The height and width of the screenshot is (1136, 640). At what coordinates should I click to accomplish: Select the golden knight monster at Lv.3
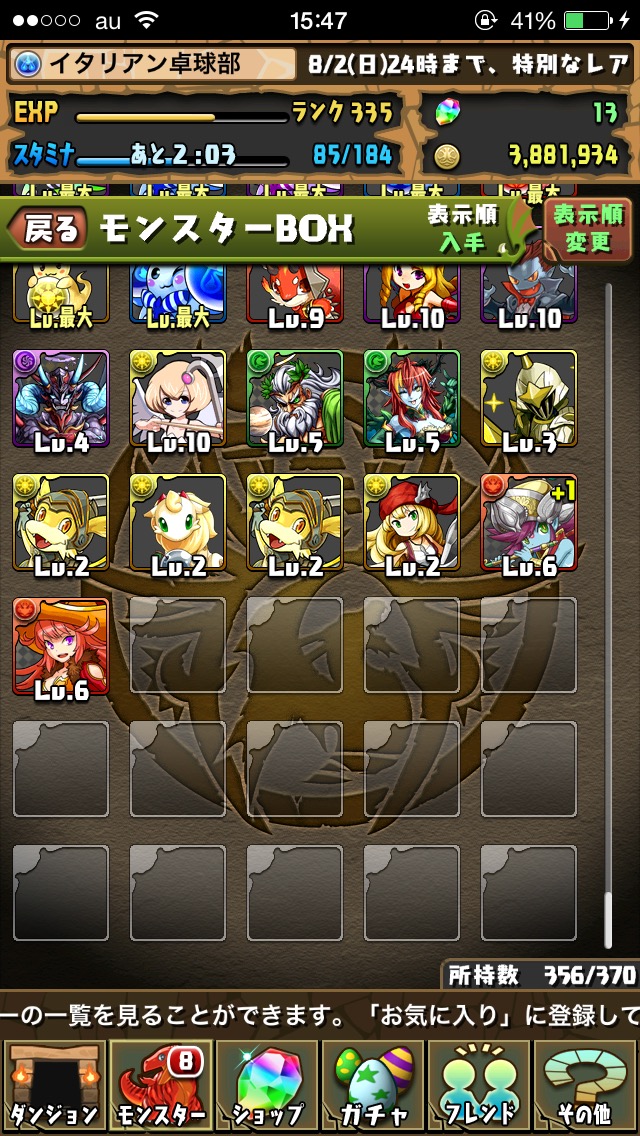point(529,398)
